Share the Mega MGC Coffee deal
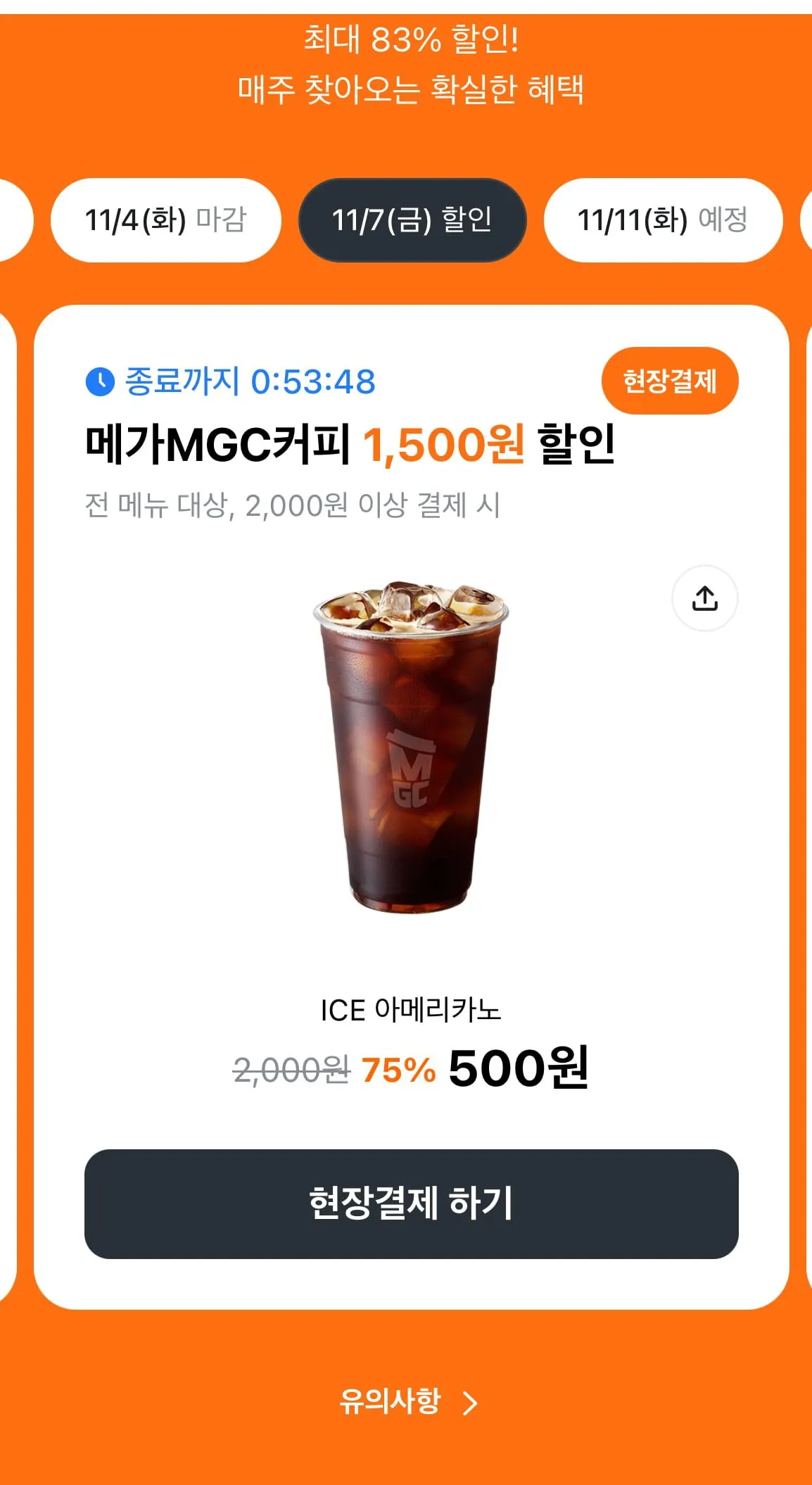 (704, 598)
